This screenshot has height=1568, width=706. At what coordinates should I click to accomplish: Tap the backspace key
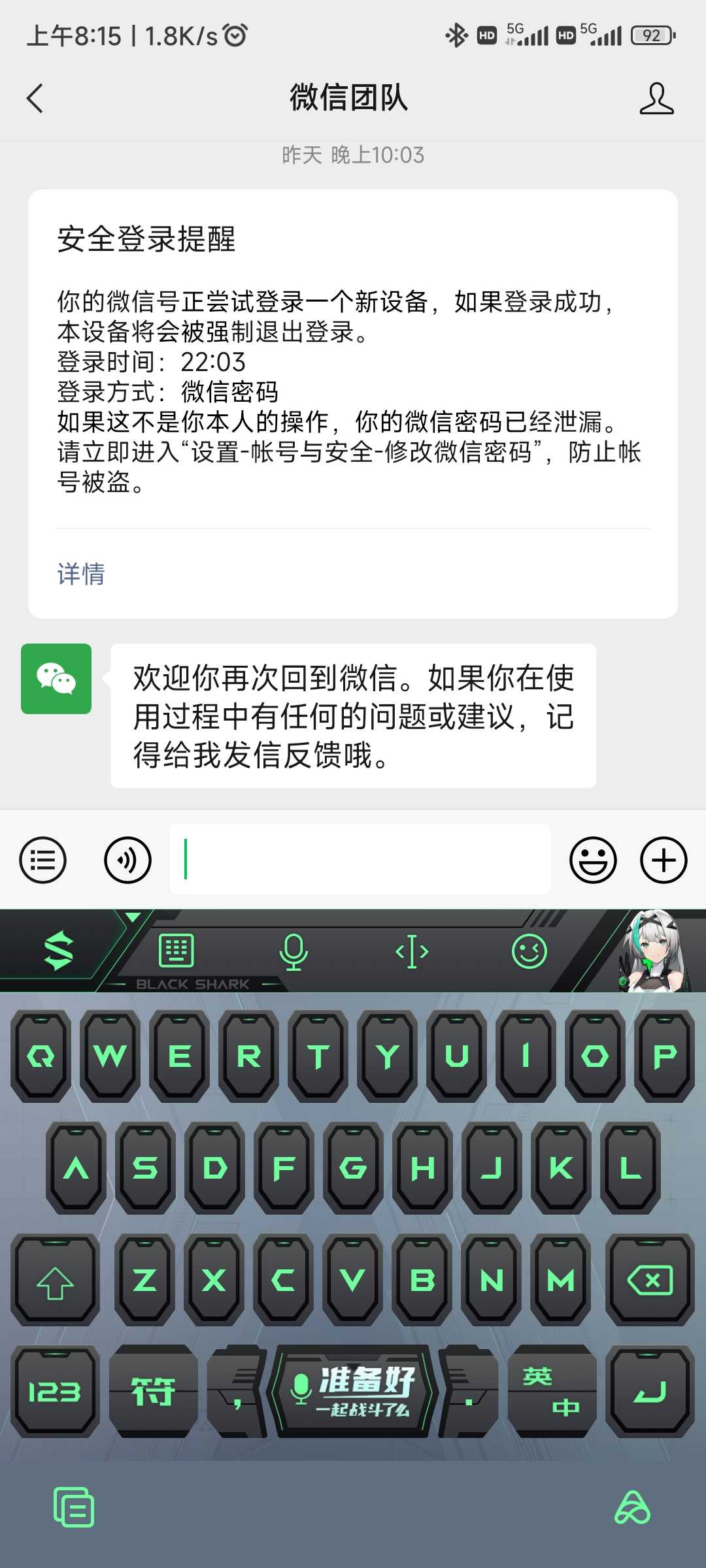pos(650,1280)
